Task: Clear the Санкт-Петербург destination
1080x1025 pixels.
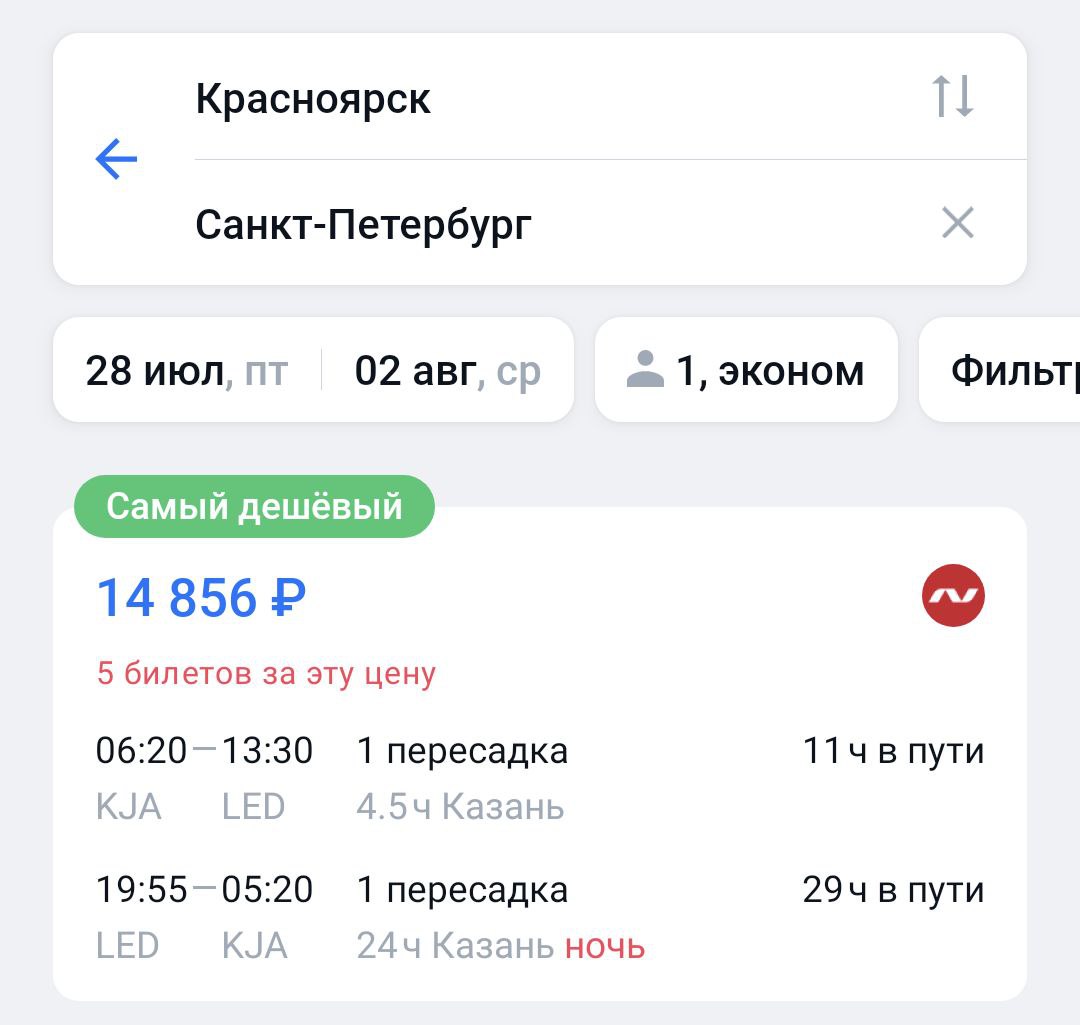Action: coord(957,223)
